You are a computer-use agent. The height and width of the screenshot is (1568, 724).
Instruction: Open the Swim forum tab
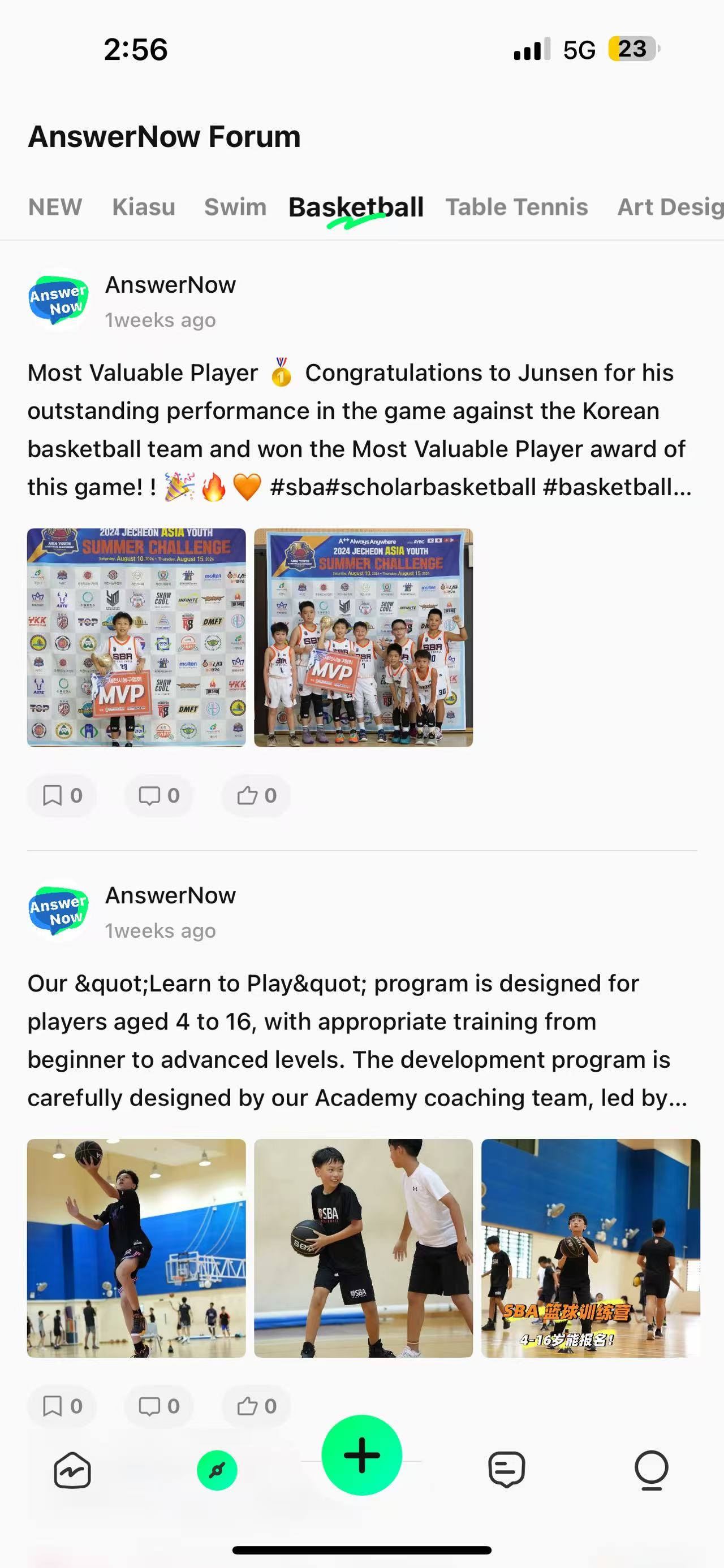235,207
